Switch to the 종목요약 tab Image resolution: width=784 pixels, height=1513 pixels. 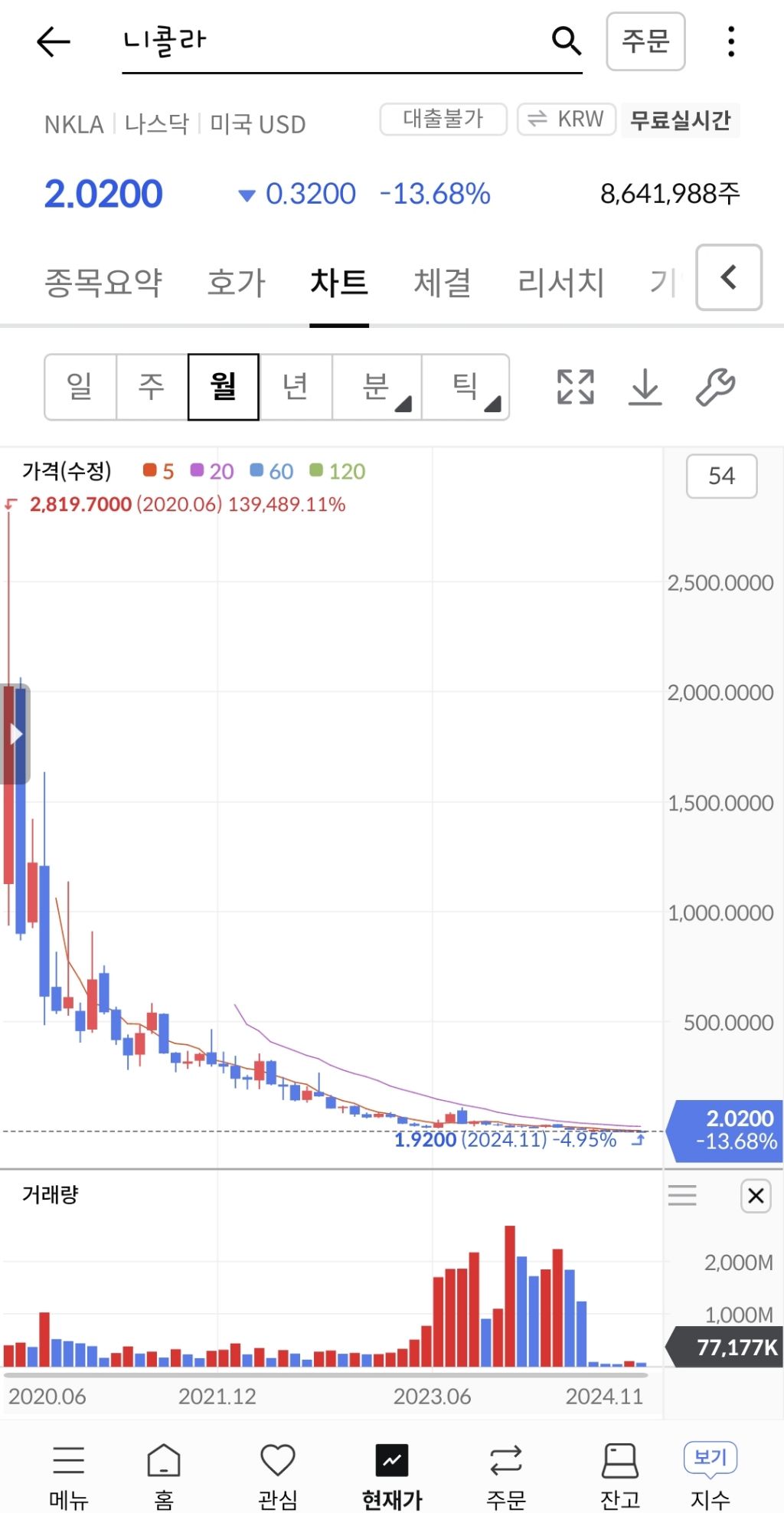[x=103, y=282]
